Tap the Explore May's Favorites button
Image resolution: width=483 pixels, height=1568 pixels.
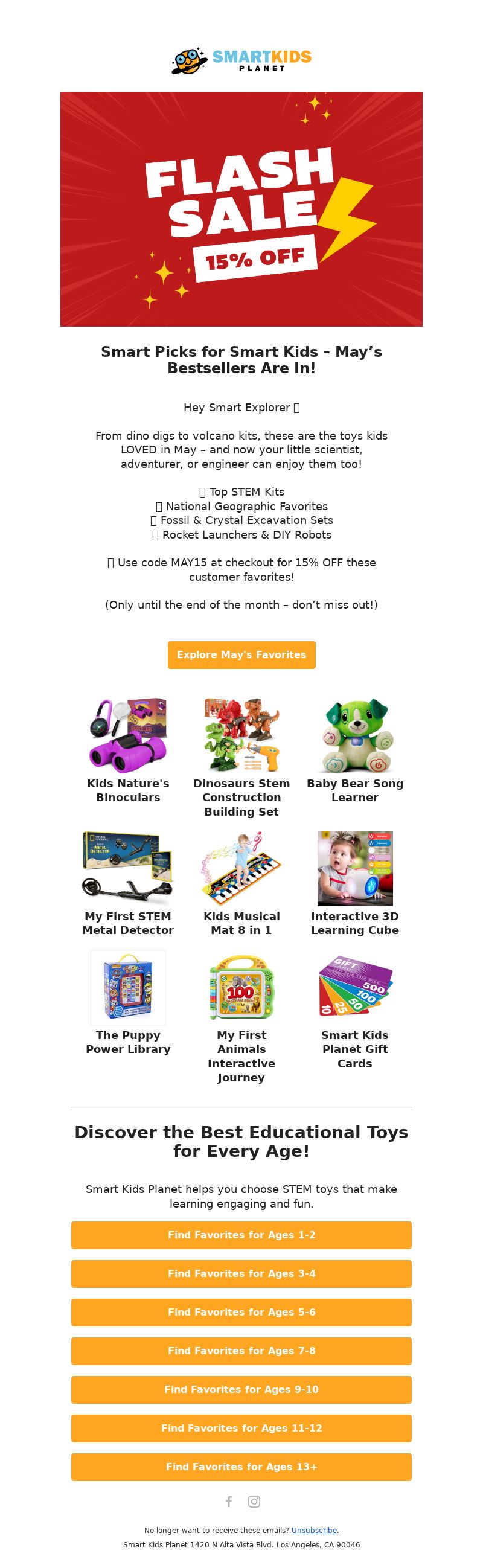click(x=241, y=655)
